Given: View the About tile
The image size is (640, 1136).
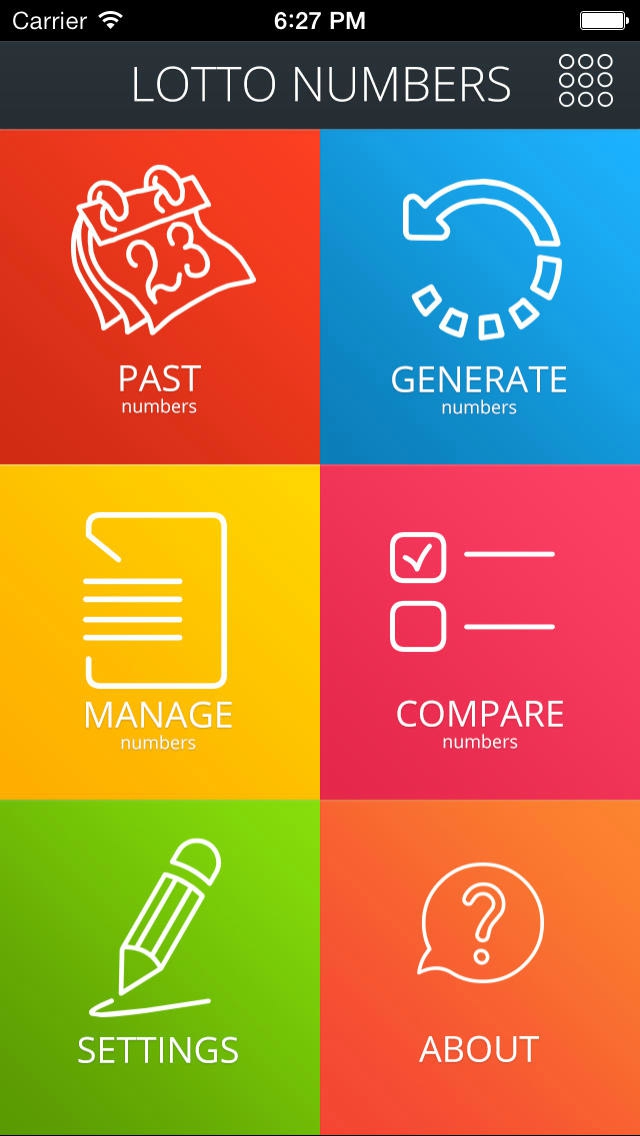Looking at the screenshot, I should pyautogui.click(x=480, y=966).
